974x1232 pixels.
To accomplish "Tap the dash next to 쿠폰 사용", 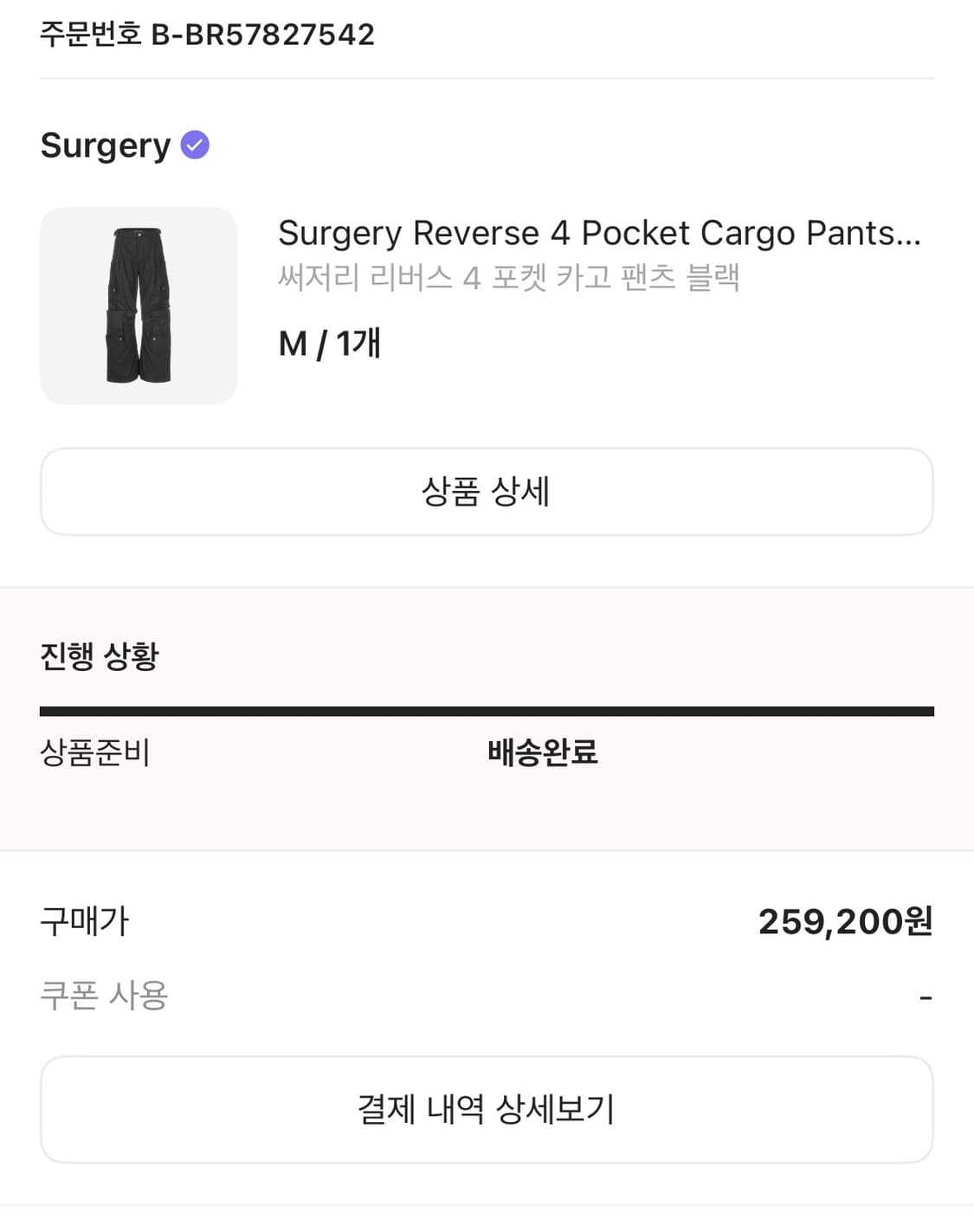I will pos(925,996).
